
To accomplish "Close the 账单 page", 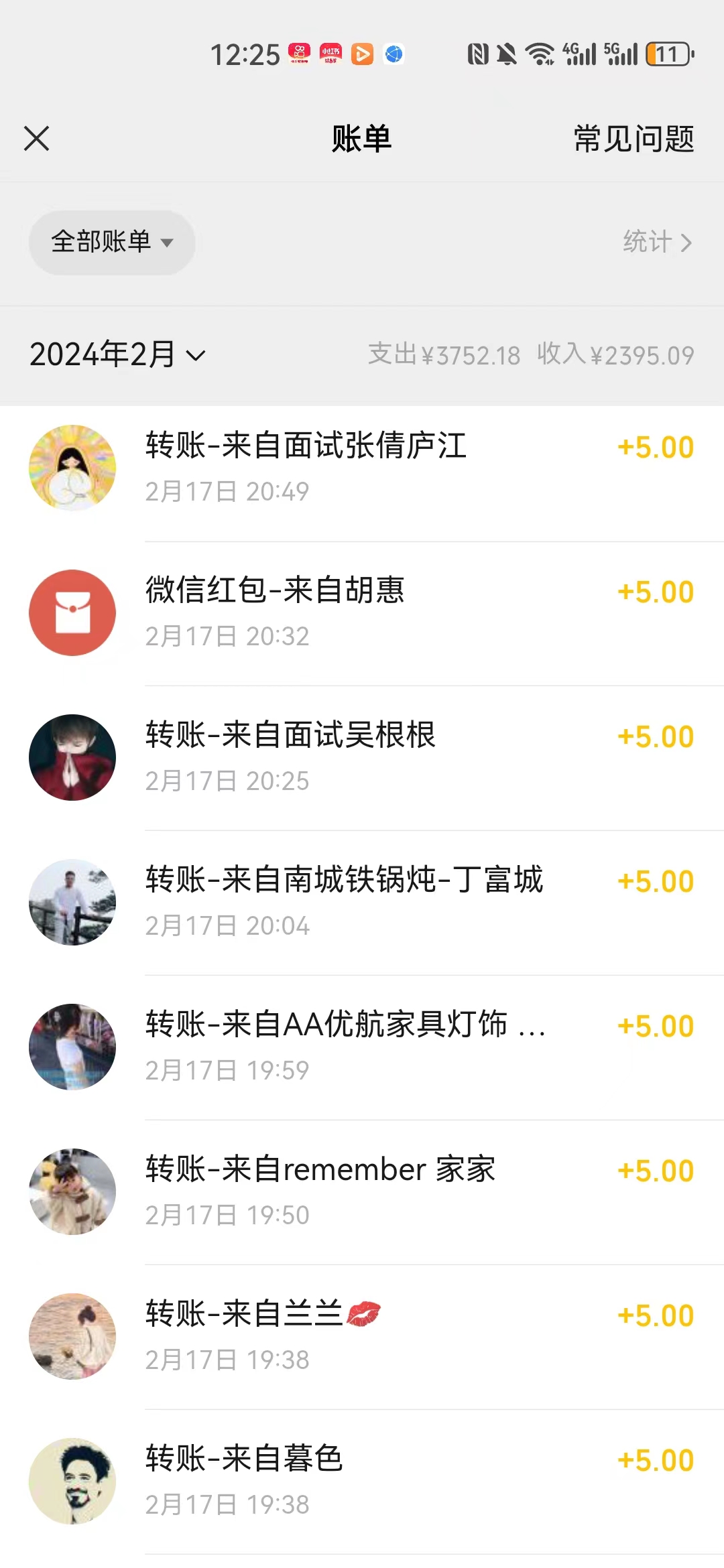I will (x=37, y=139).
